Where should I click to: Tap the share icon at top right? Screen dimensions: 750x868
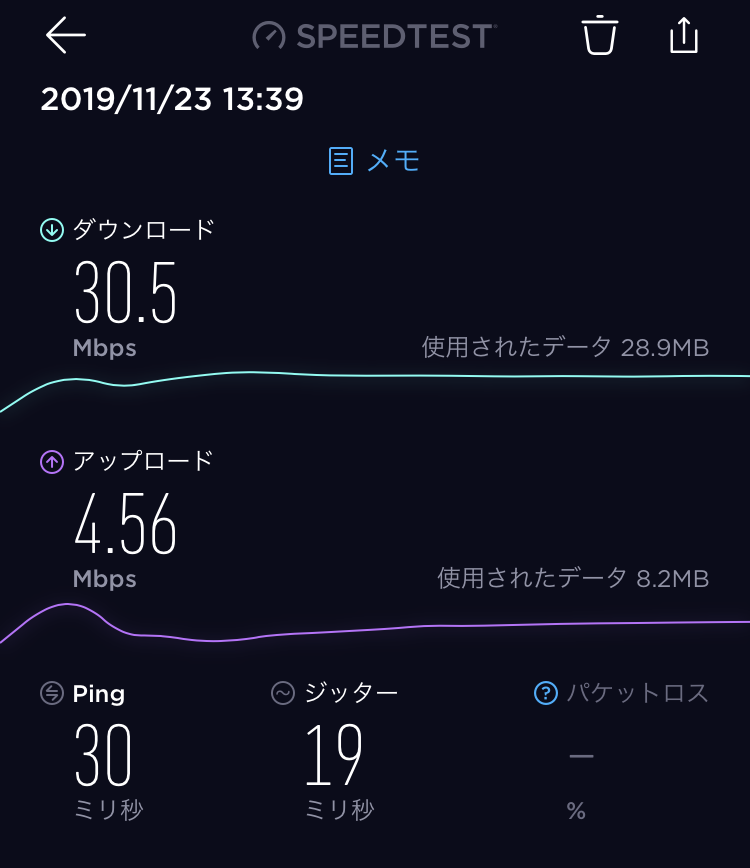[684, 35]
